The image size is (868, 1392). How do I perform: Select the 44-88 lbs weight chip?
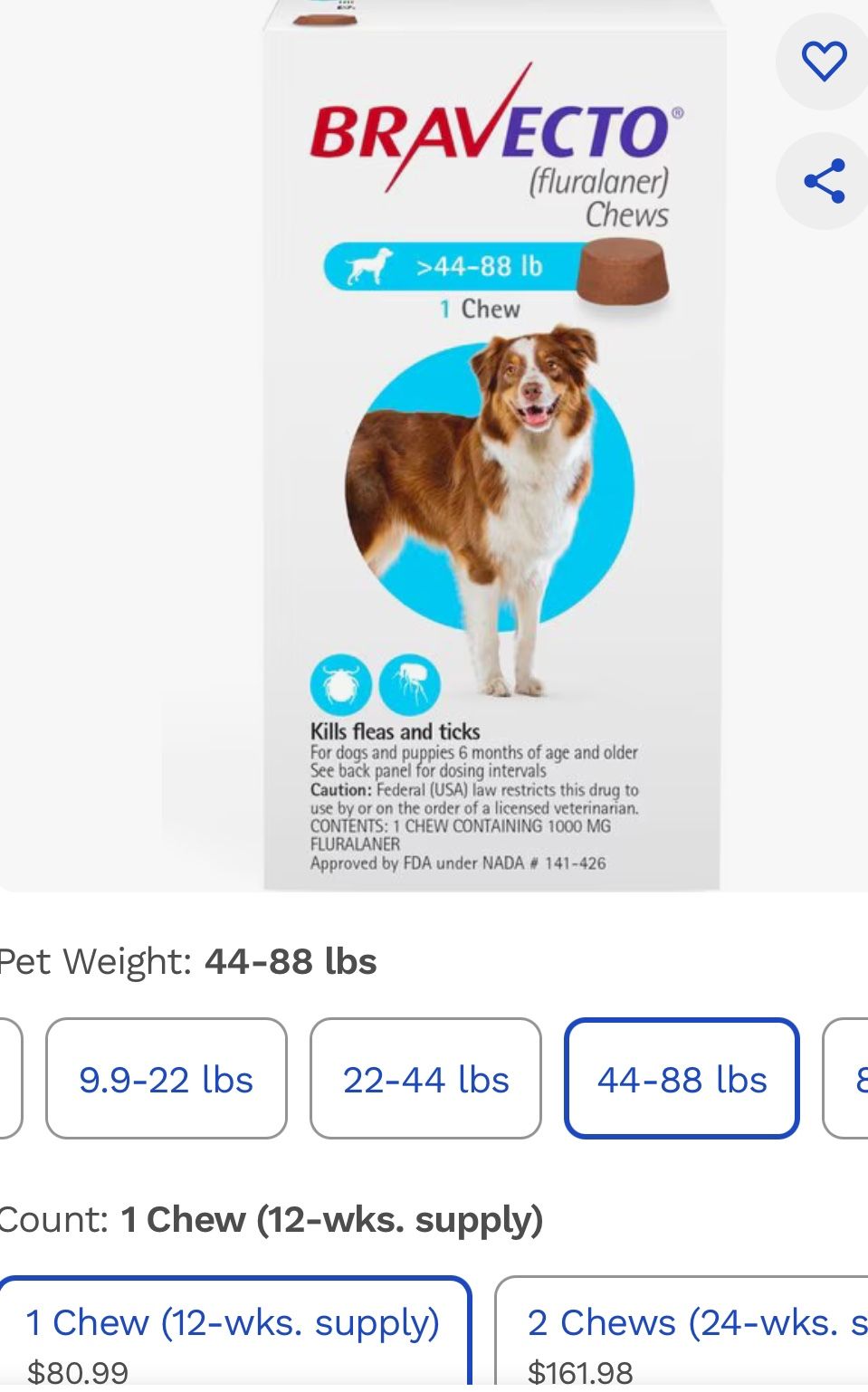[x=682, y=1078]
